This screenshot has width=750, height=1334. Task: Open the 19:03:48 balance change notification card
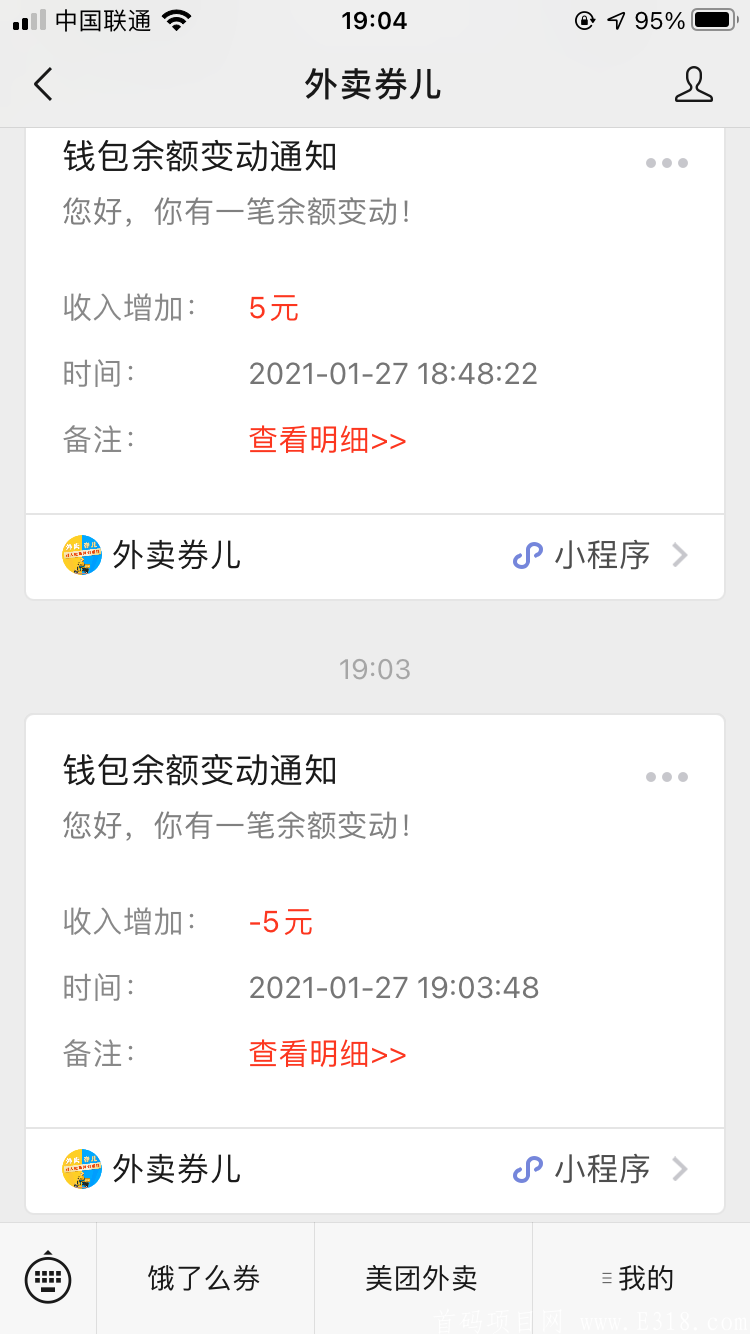point(375,921)
